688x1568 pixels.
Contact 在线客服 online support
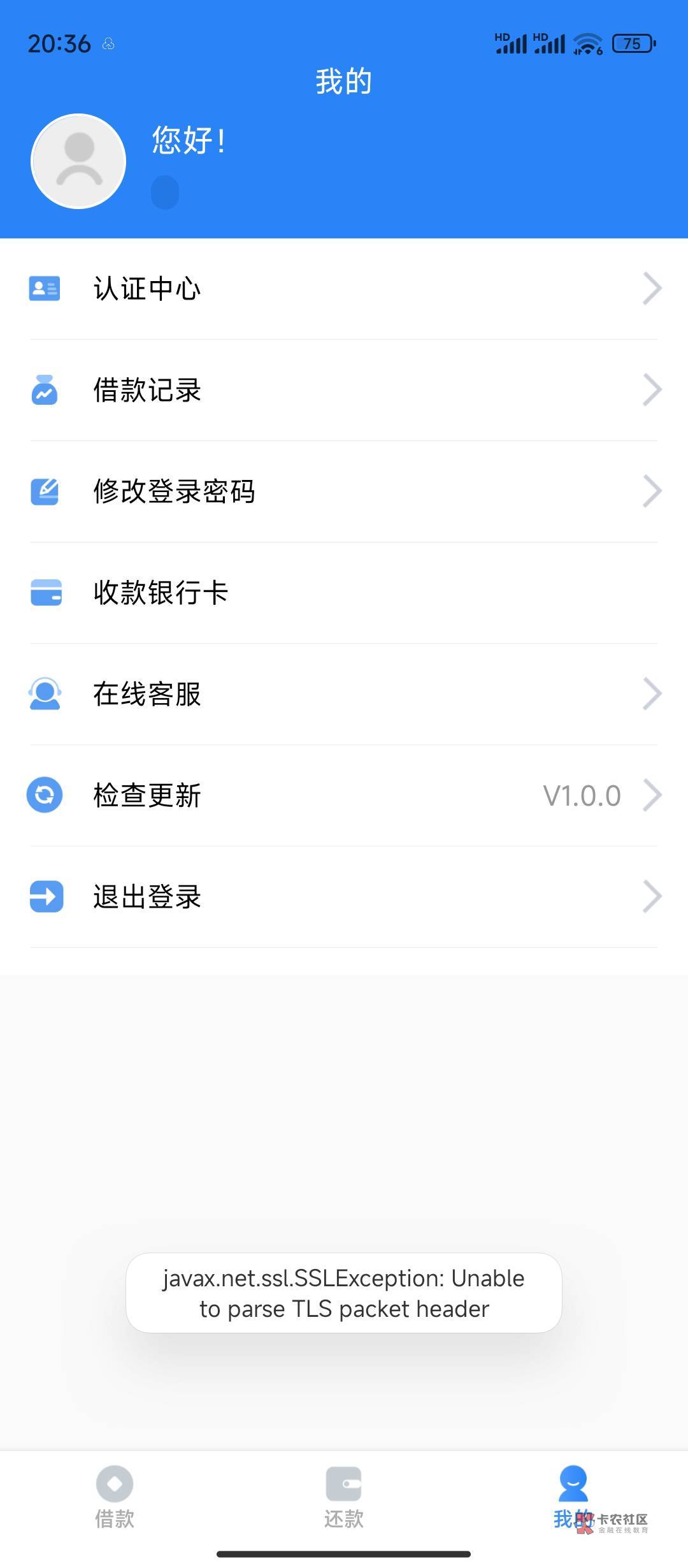pos(344,694)
